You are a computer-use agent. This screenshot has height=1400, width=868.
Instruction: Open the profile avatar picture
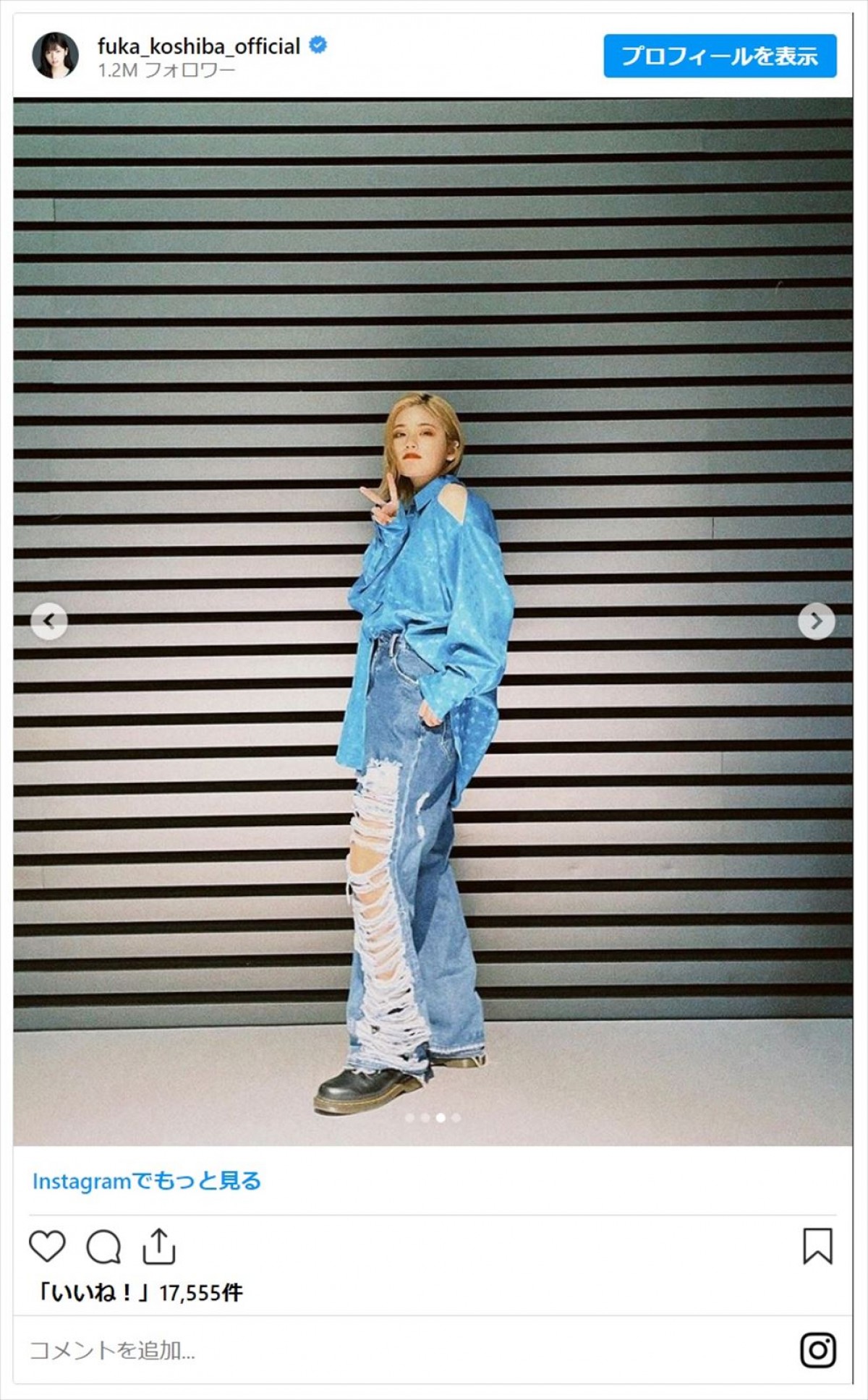(55, 55)
